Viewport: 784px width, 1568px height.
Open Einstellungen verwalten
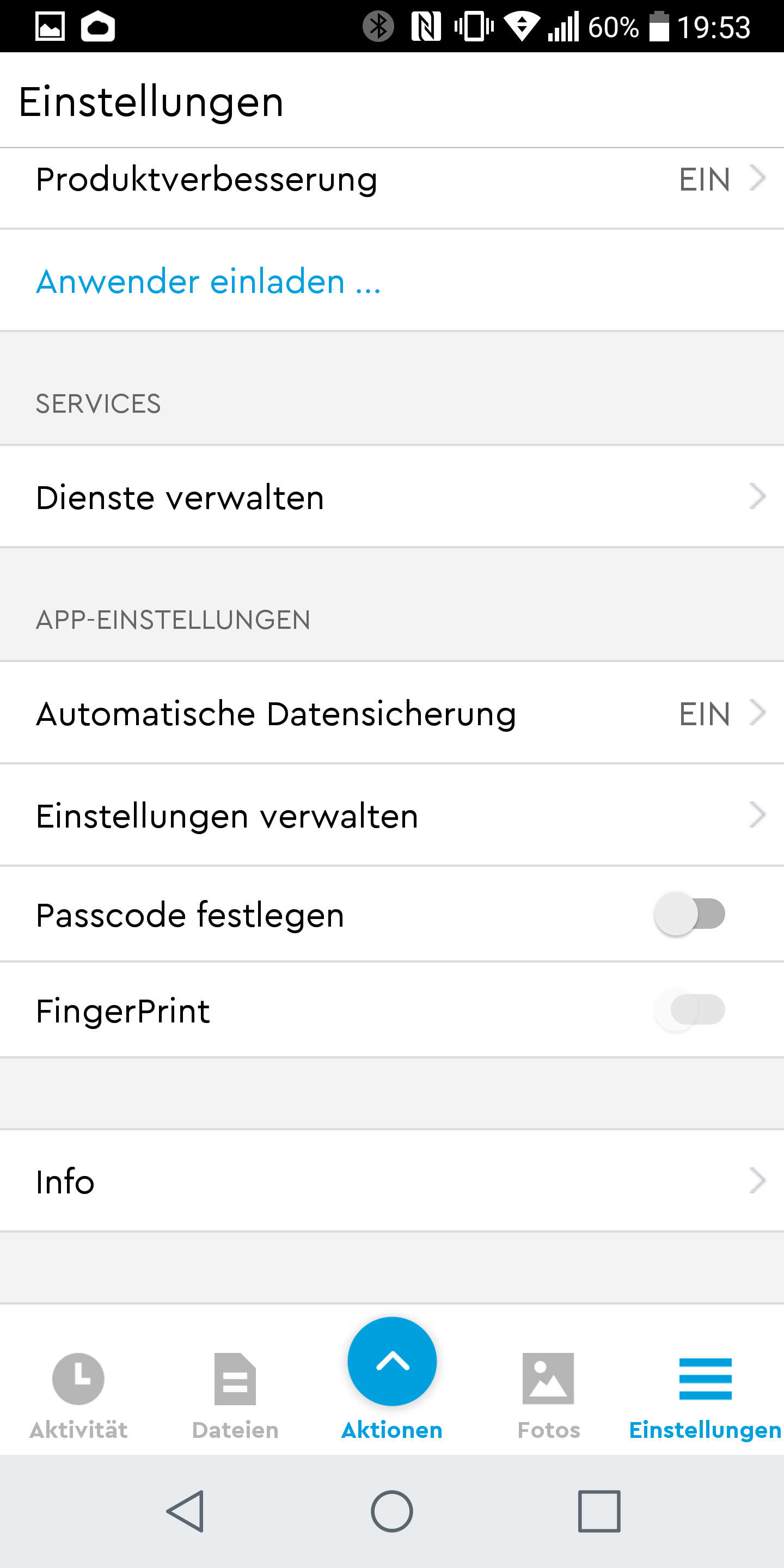pyautogui.click(x=392, y=816)
